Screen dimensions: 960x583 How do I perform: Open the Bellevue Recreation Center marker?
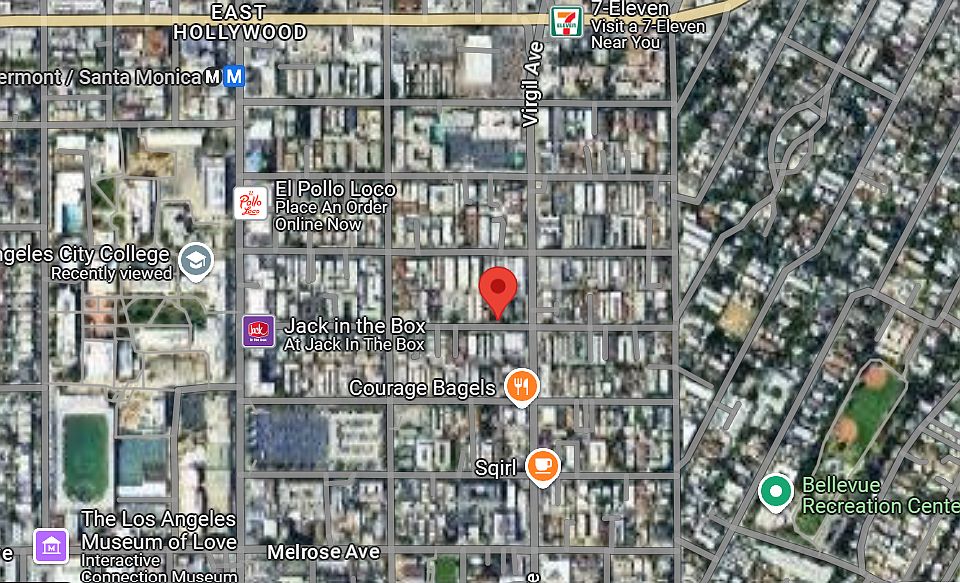coord(774,491)
